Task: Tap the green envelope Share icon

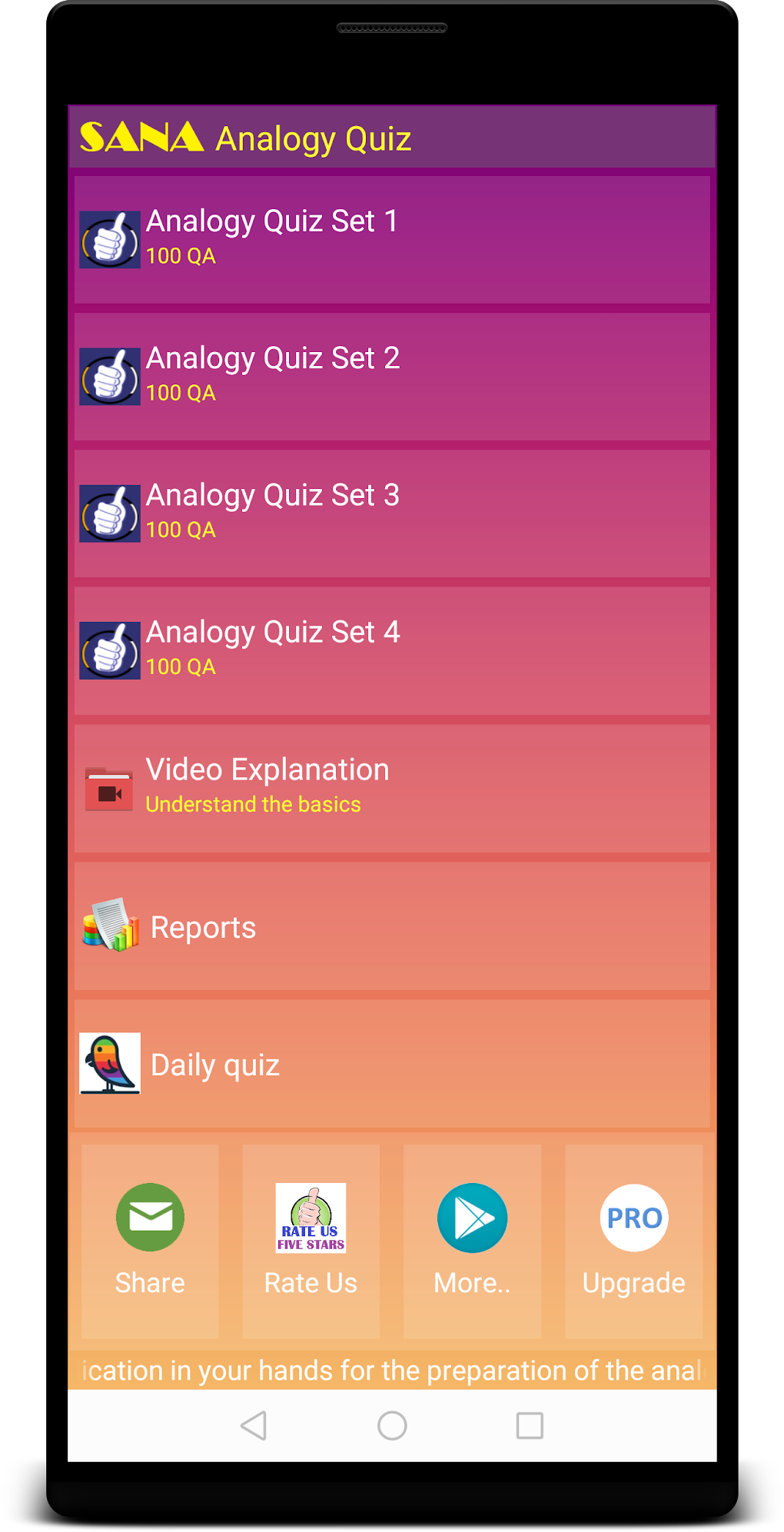Action: (150, 1218)
